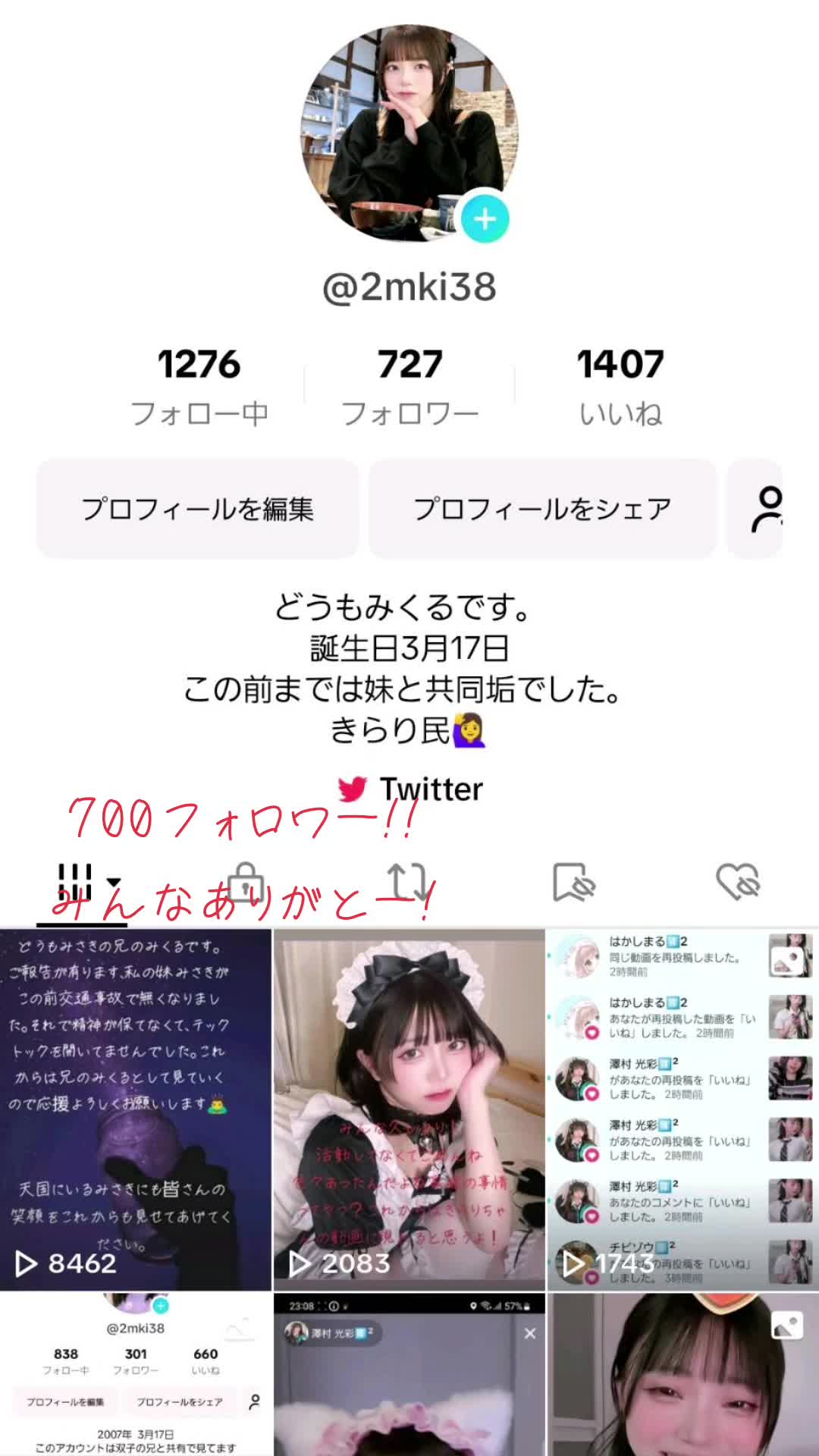This screenshot has width=819, height=1456.
Task: Open the notifications screenshot post with 1743 views
Action: click(x=682, y=1109)
